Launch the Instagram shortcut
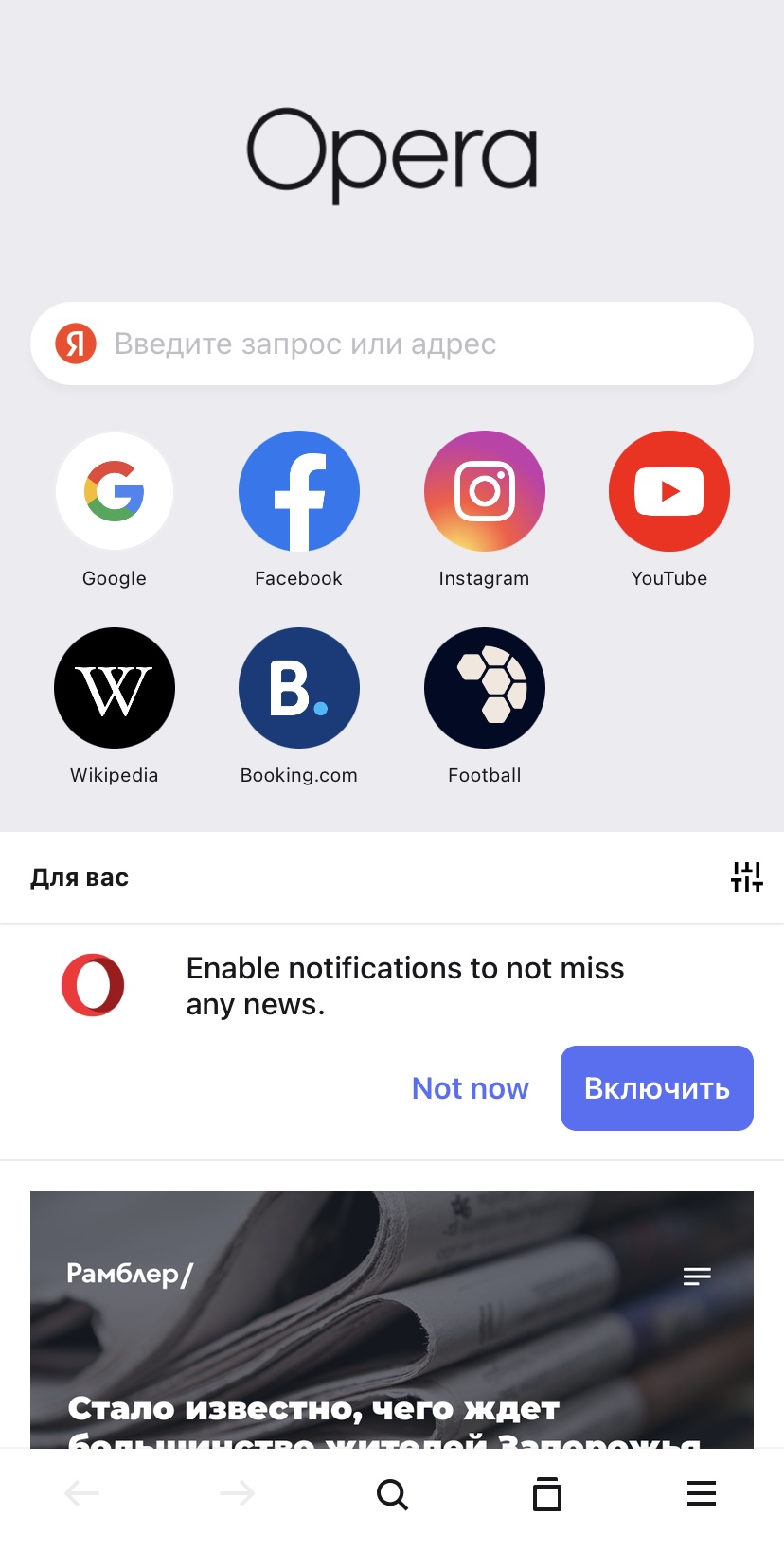The height and width of the screenshot is (1568, 784). point(485,492)
